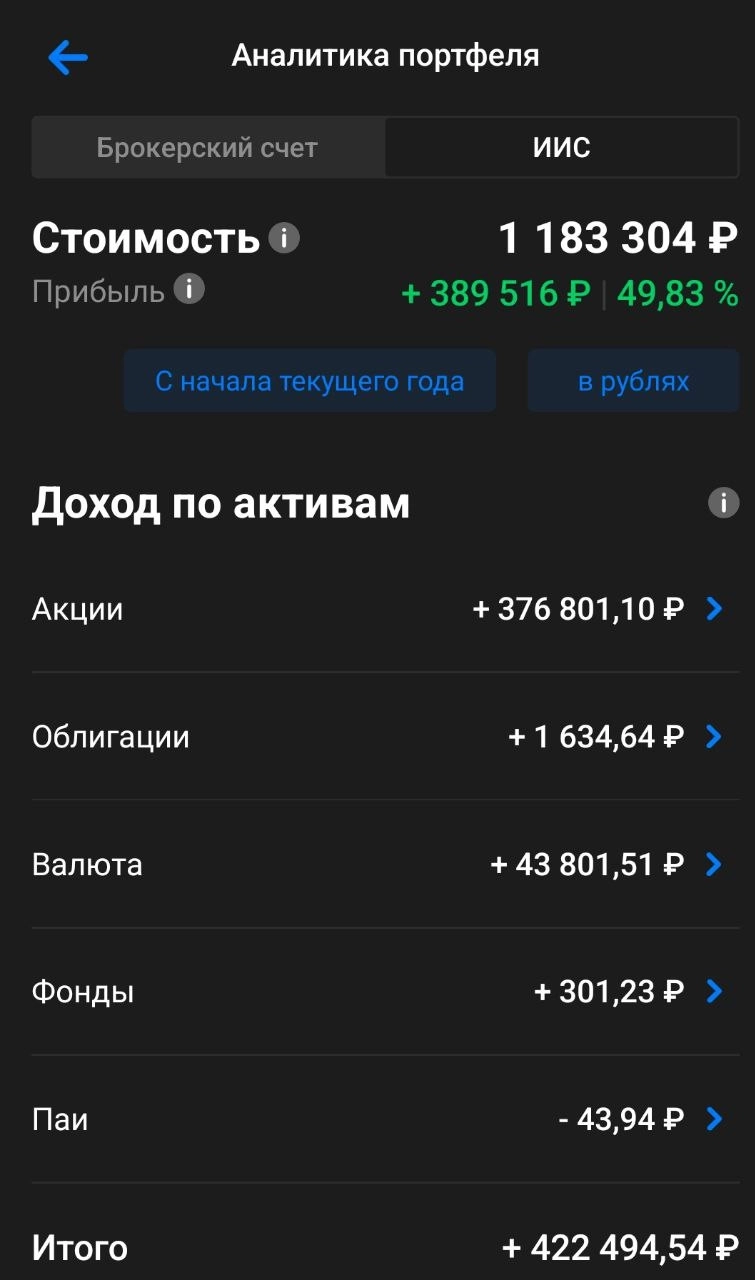Click the Итого total row
755x1280 pixels.
click(x=377, y=1247)
